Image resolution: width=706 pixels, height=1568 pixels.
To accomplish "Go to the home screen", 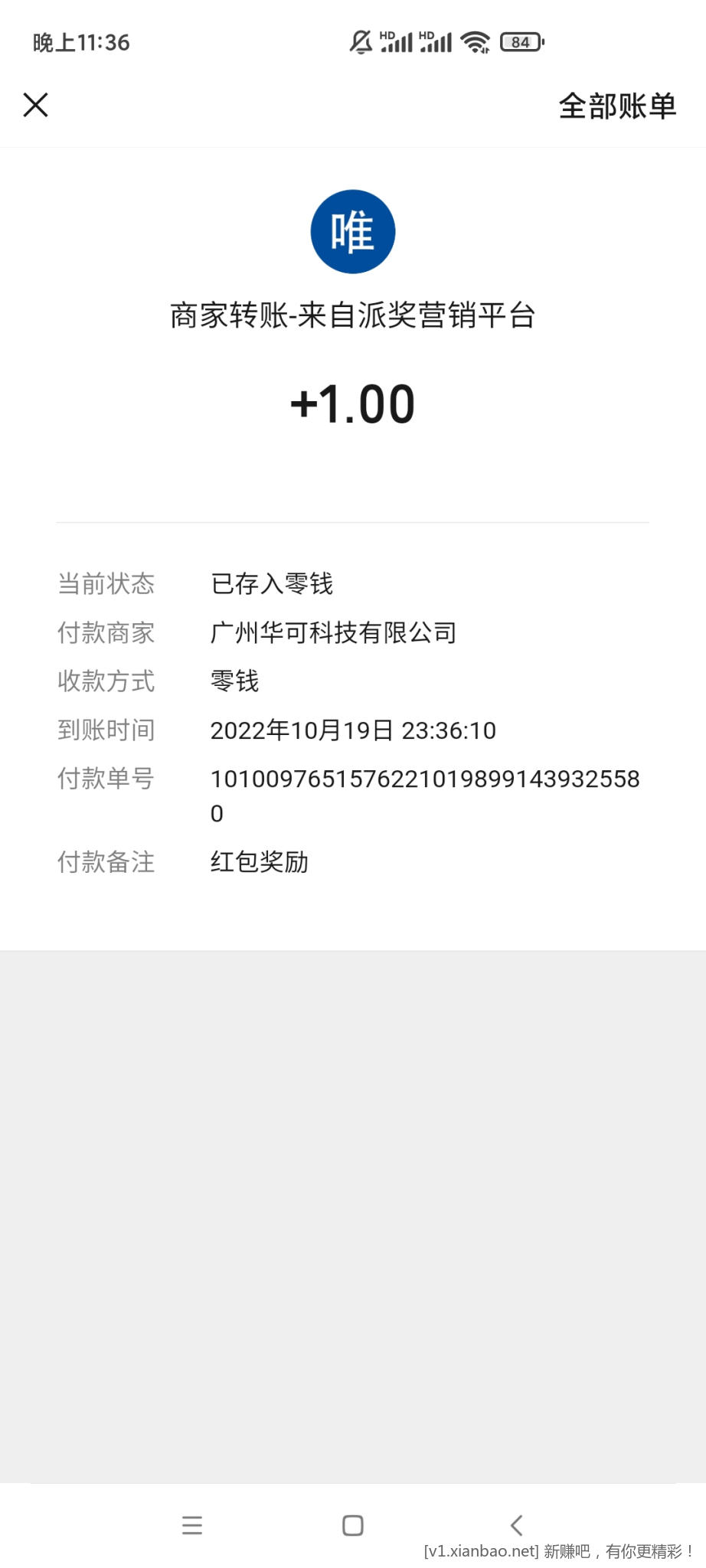I will point(352,1525).
